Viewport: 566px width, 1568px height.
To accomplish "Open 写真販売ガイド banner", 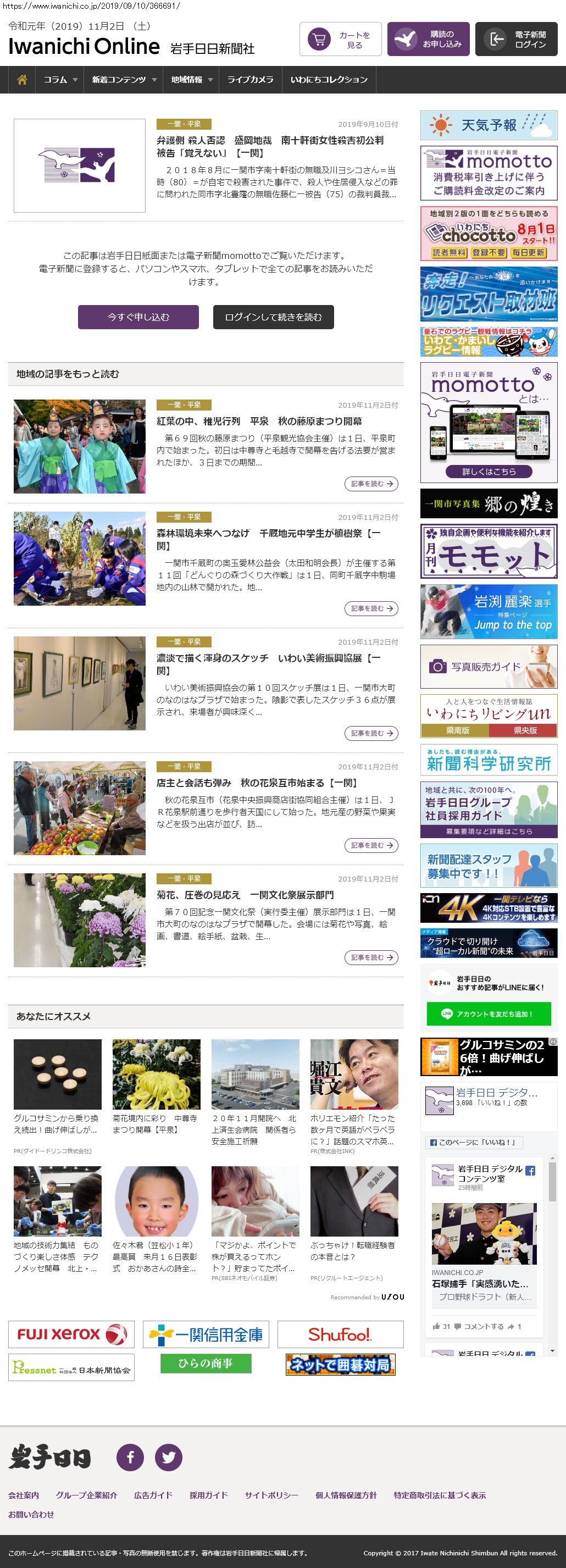I will (x=488, y=667).
